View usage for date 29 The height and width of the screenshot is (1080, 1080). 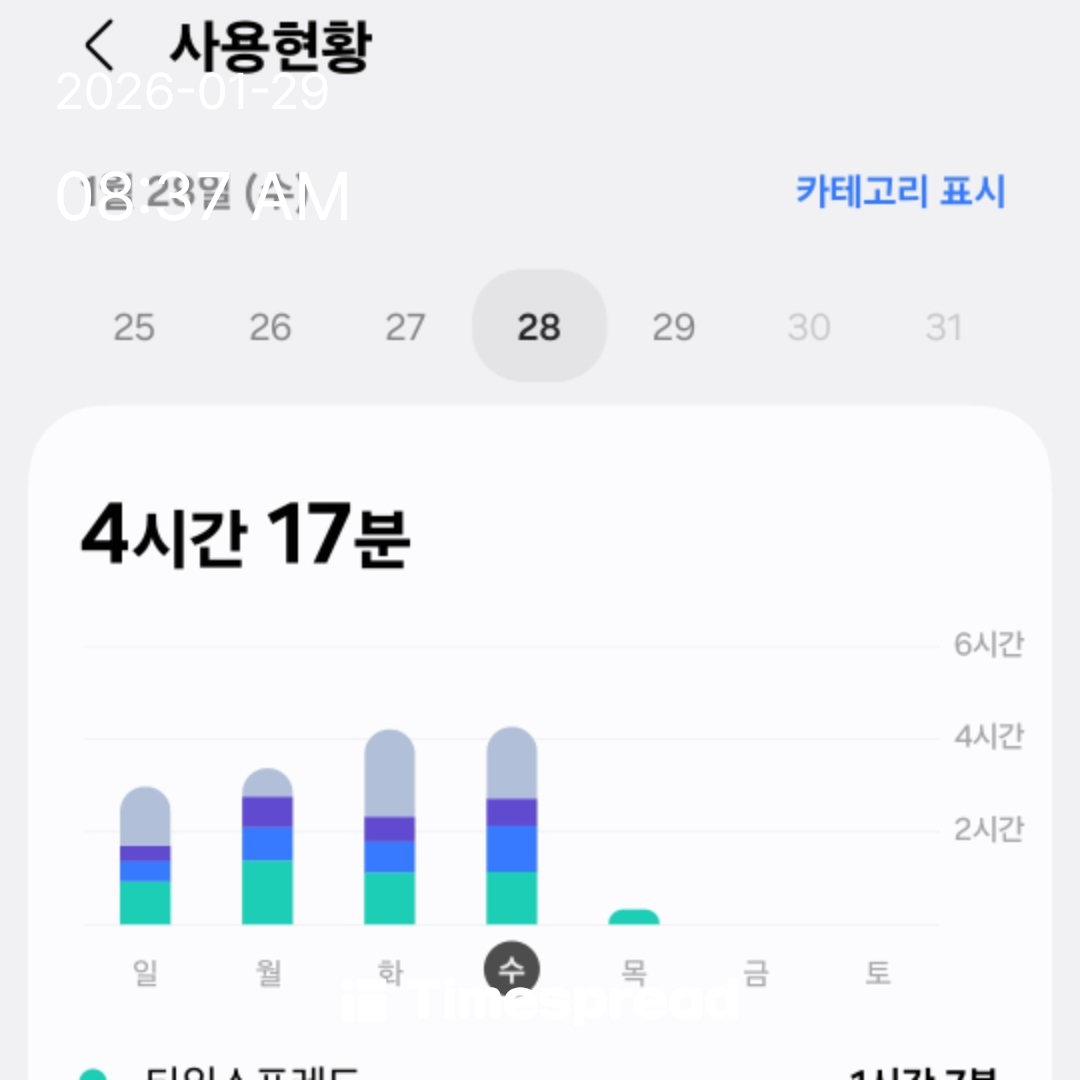[674, 327]
